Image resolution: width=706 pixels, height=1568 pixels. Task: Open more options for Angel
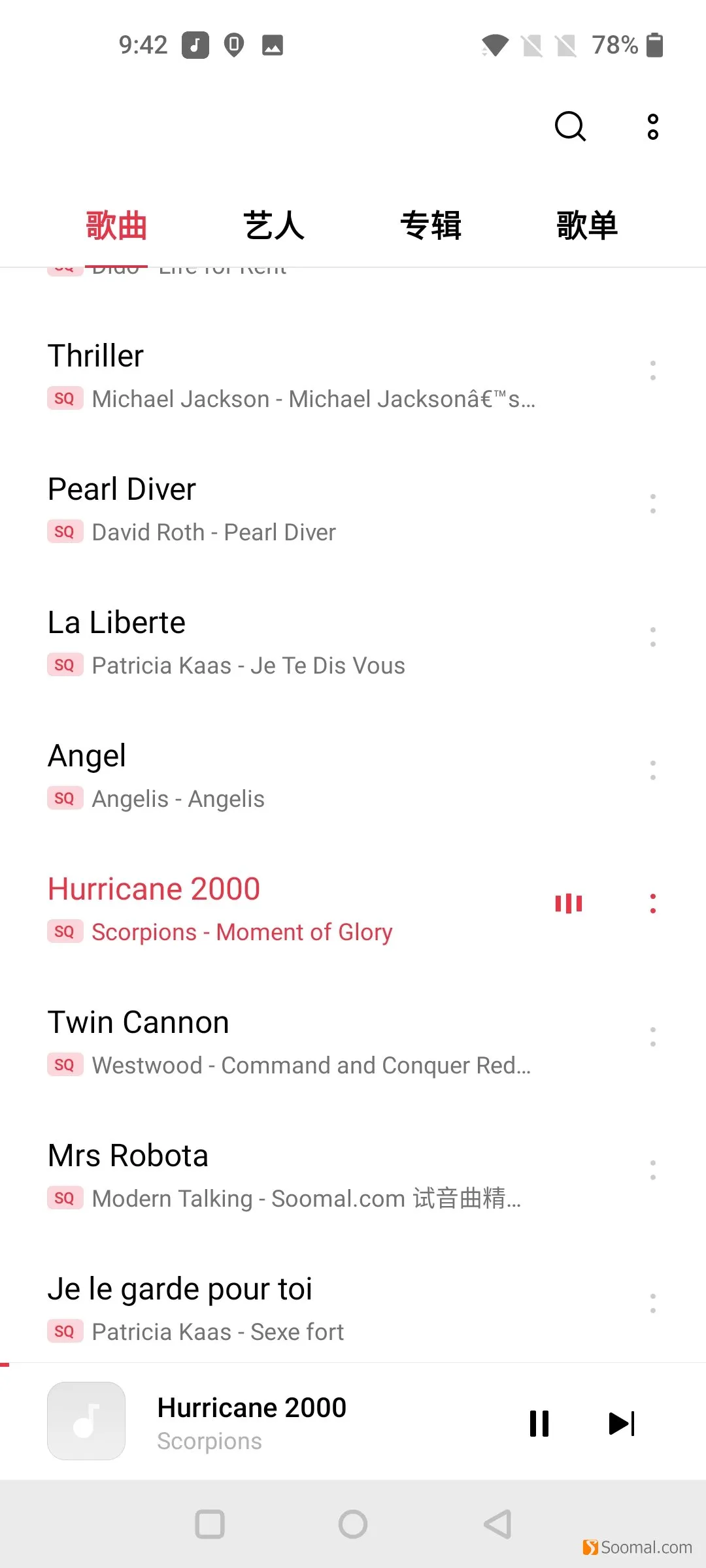coord(652,770)
